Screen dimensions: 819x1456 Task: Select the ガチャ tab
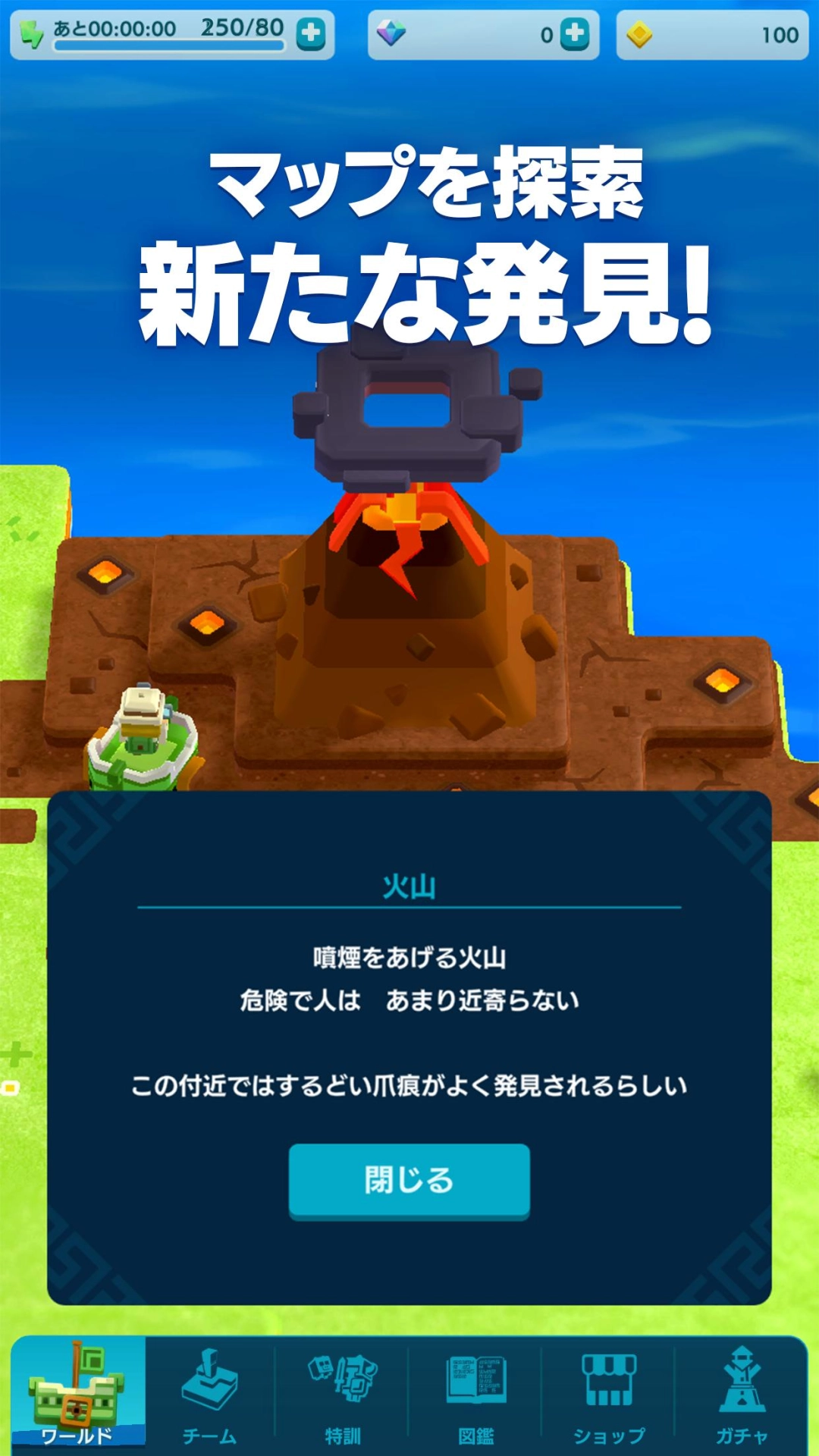[742, 1395]
